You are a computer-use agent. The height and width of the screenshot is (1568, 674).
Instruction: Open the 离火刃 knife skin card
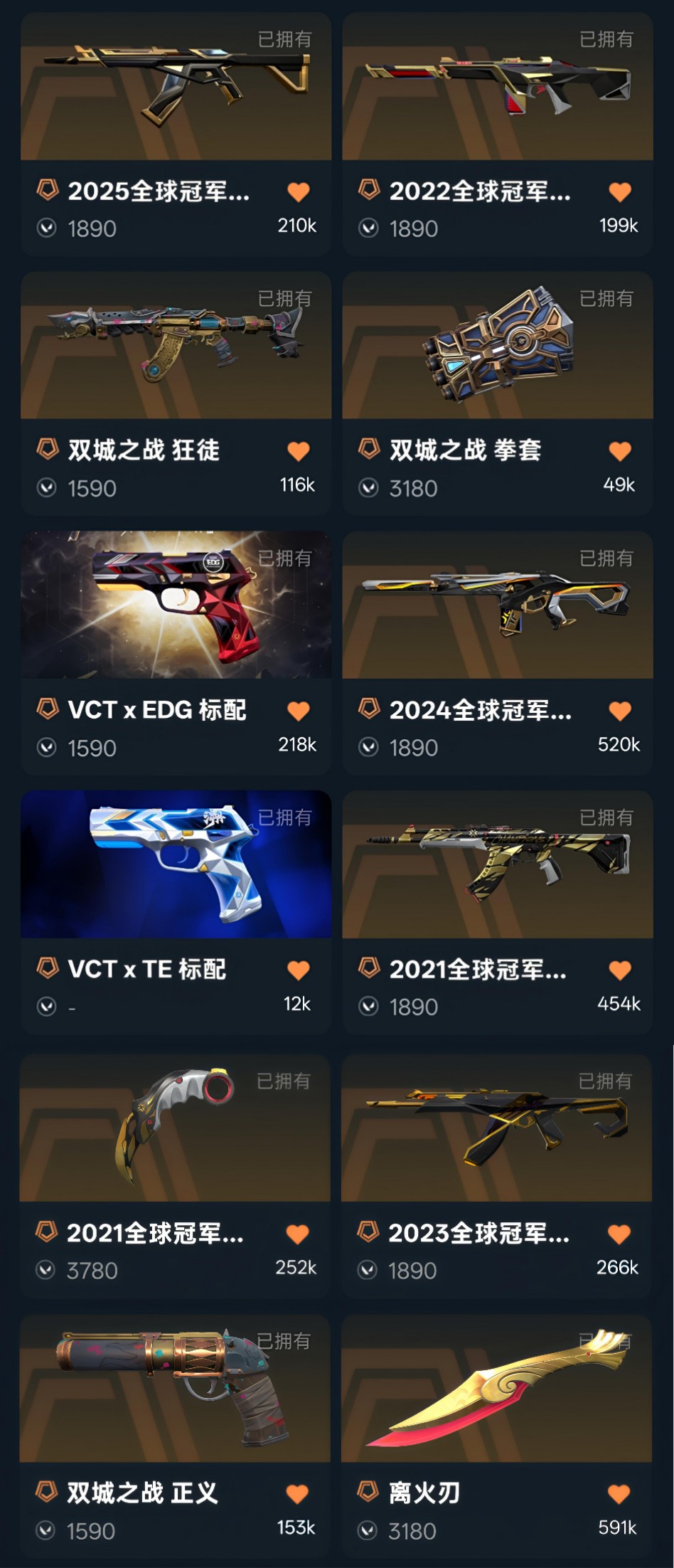496,1389
